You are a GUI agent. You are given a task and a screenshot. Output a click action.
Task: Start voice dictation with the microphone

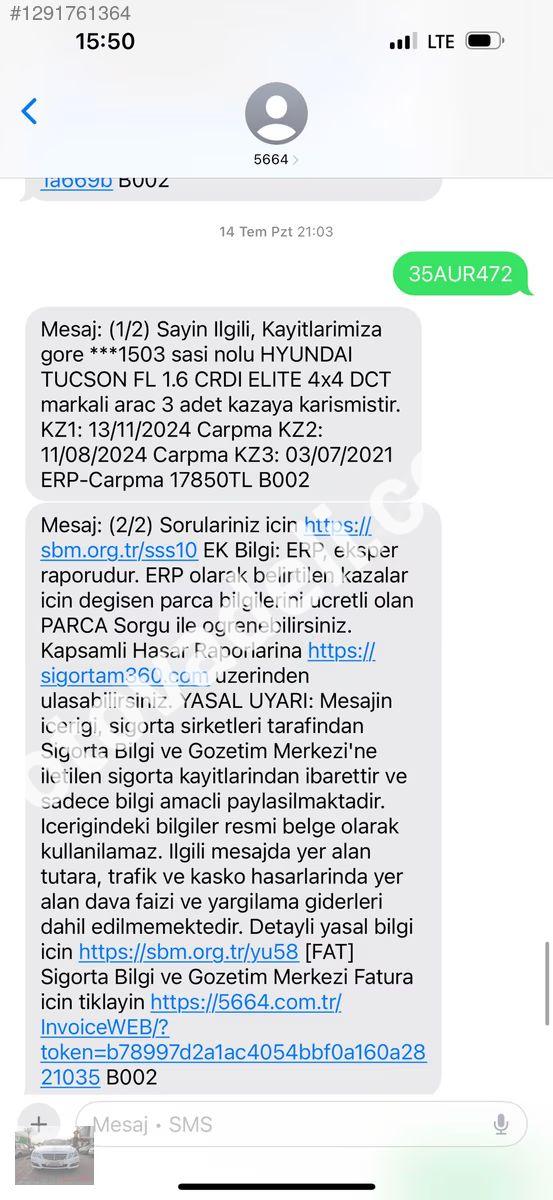point(501,1124)
